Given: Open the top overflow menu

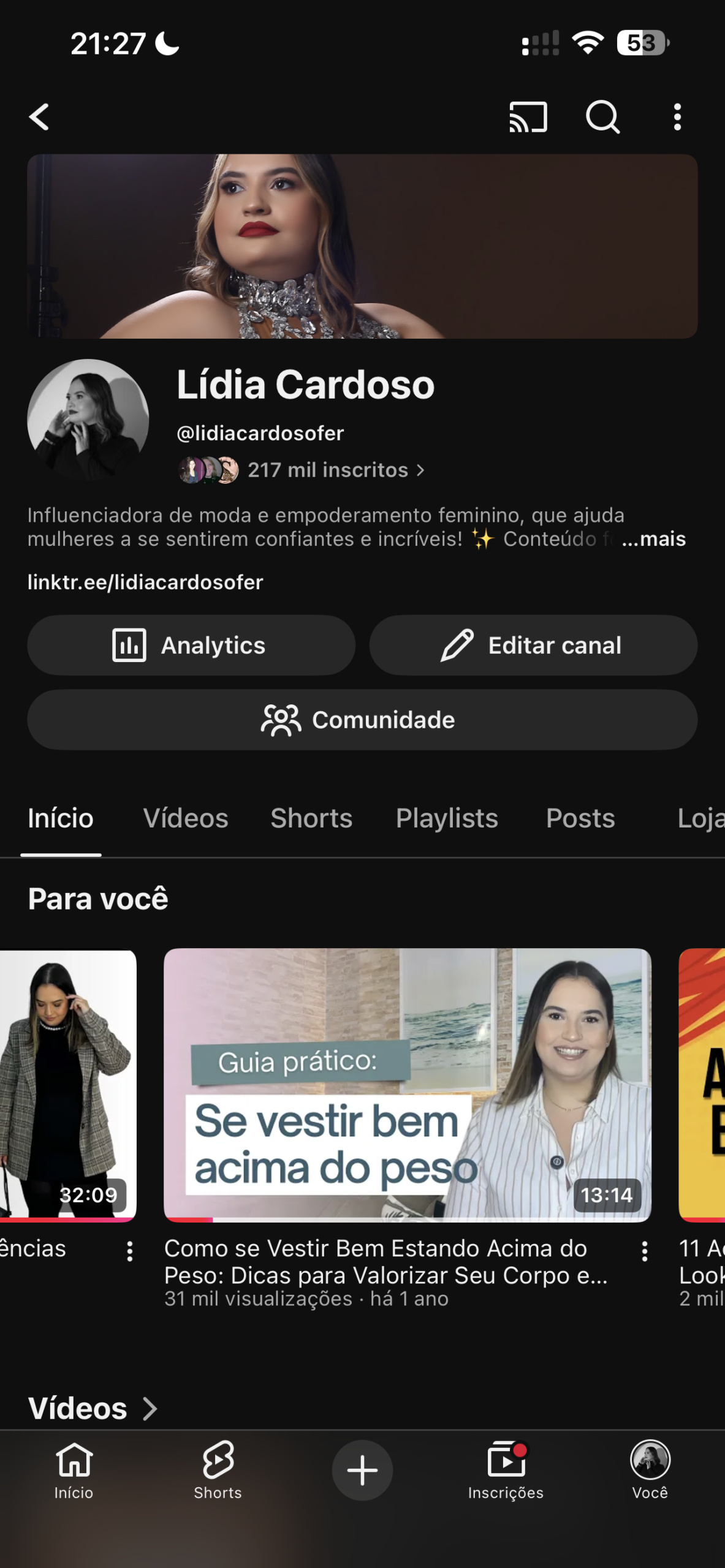Looking at the screenshot, I should 677,117.
